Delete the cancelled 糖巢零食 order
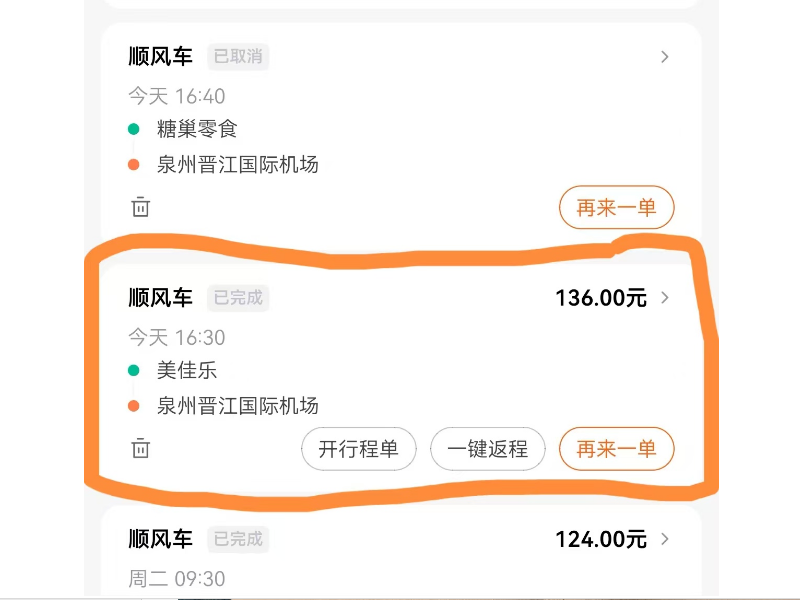 click(141, 207)
